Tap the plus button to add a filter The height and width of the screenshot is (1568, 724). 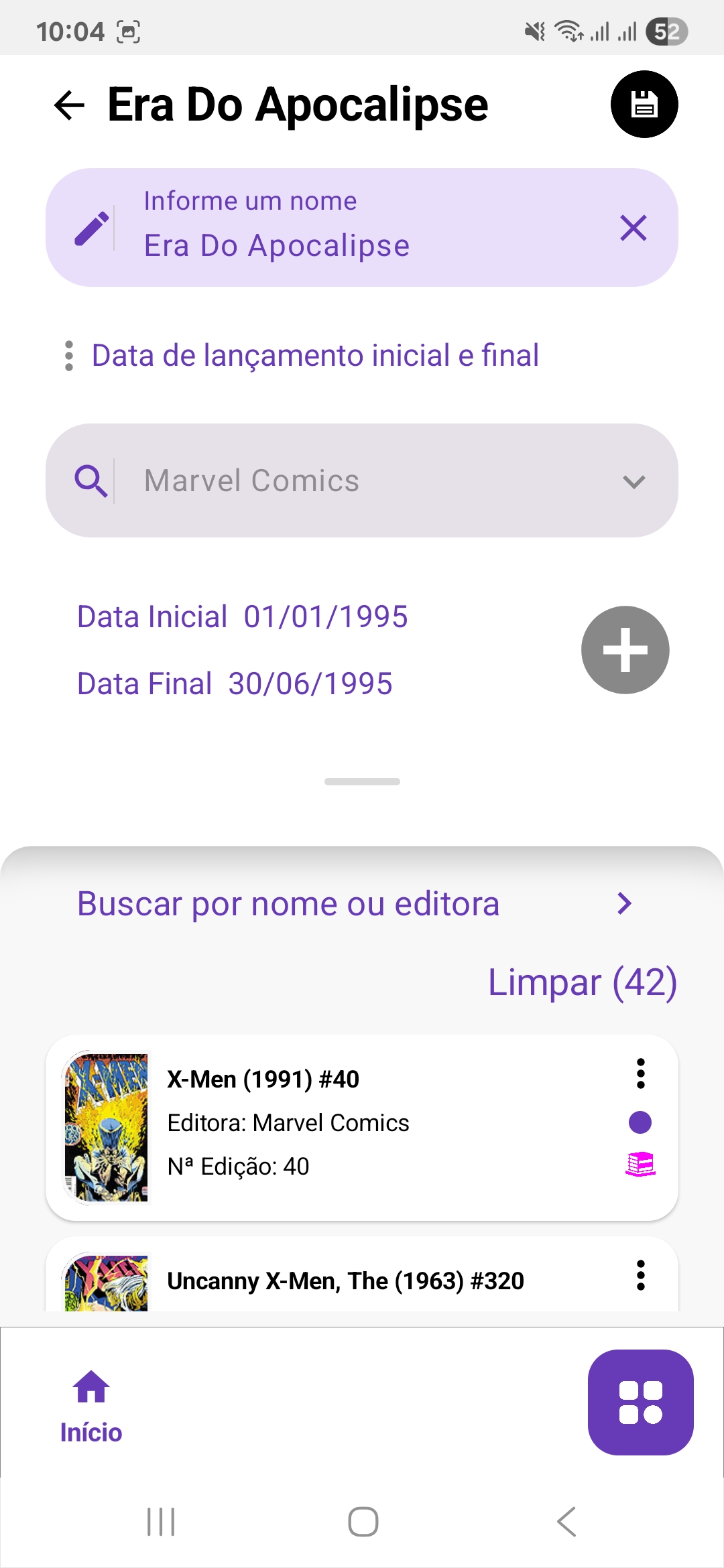click(625, 649)
